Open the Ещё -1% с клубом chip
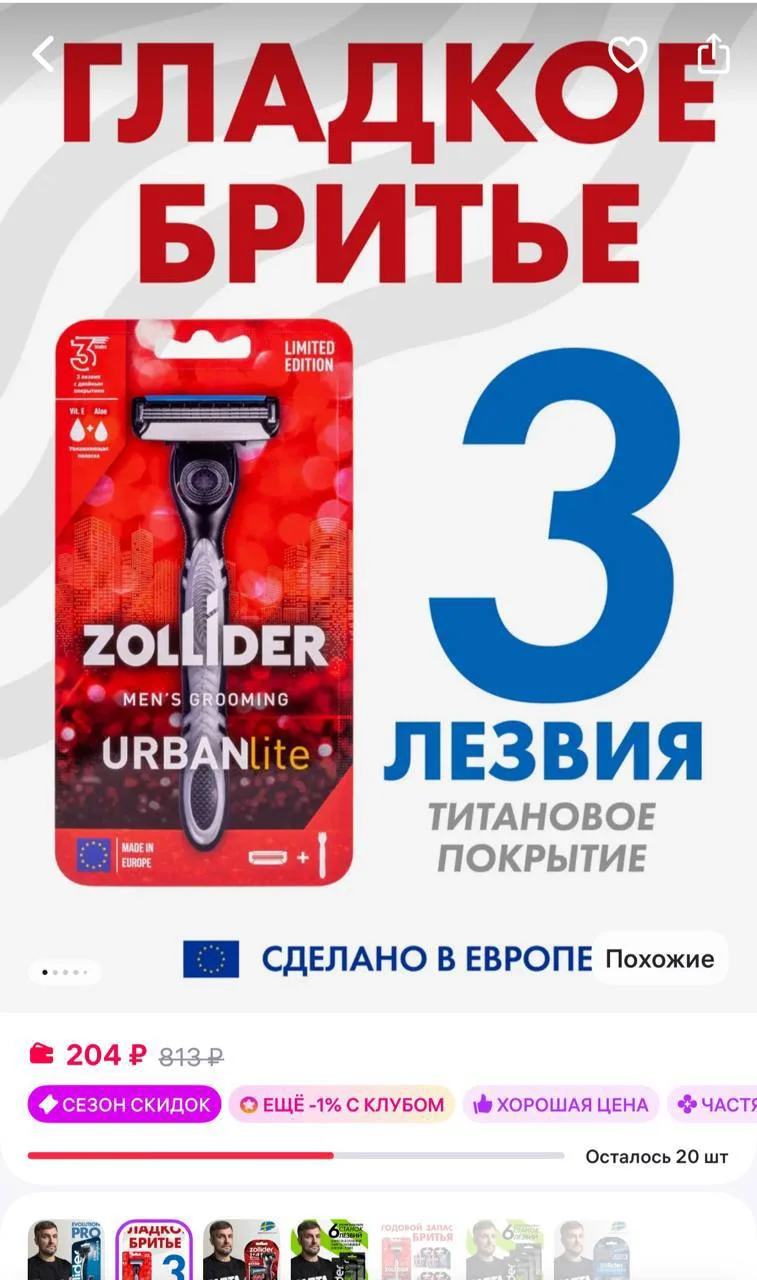Viewport: 757px width, 1280px height. pyautogui.click(x=342, y=1105)
